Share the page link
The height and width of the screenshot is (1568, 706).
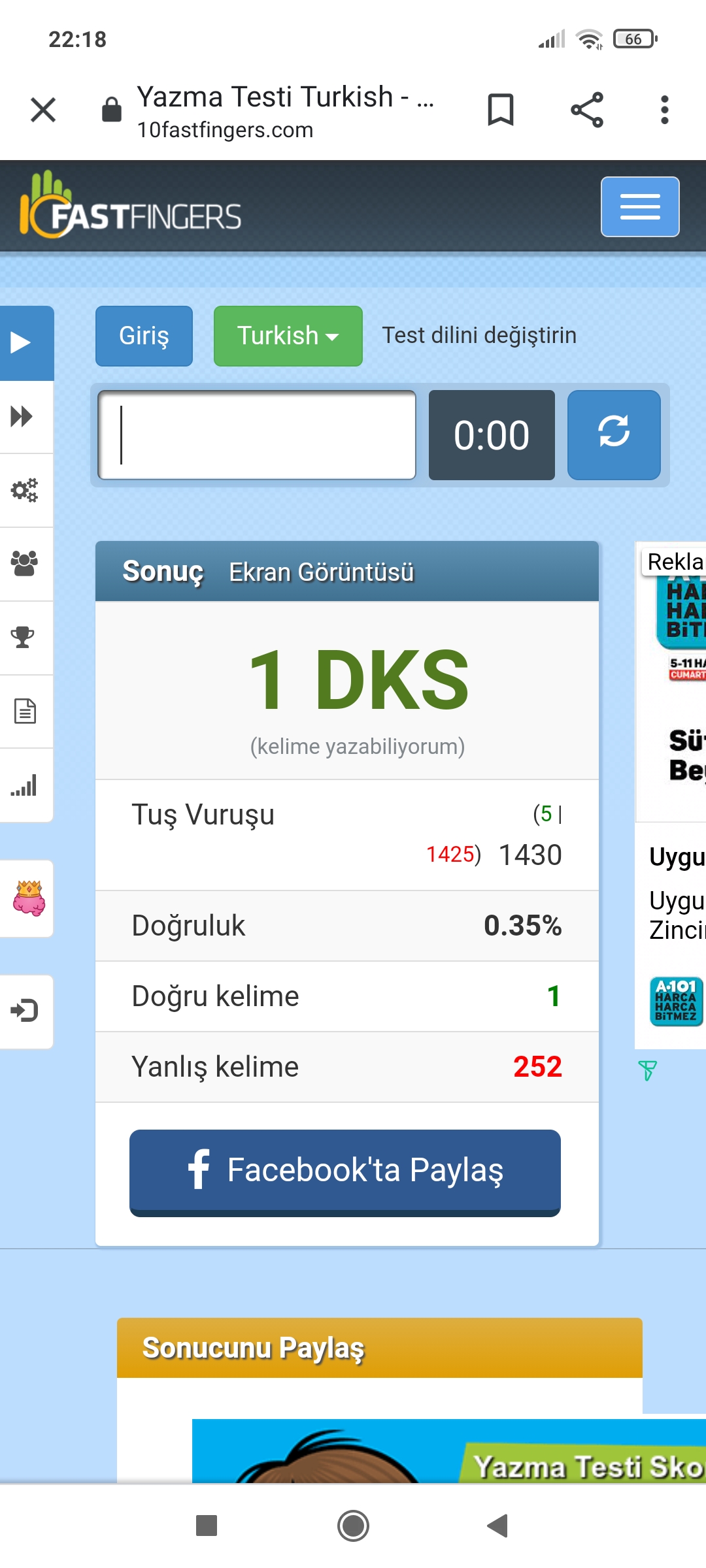(x=586, y=110)
